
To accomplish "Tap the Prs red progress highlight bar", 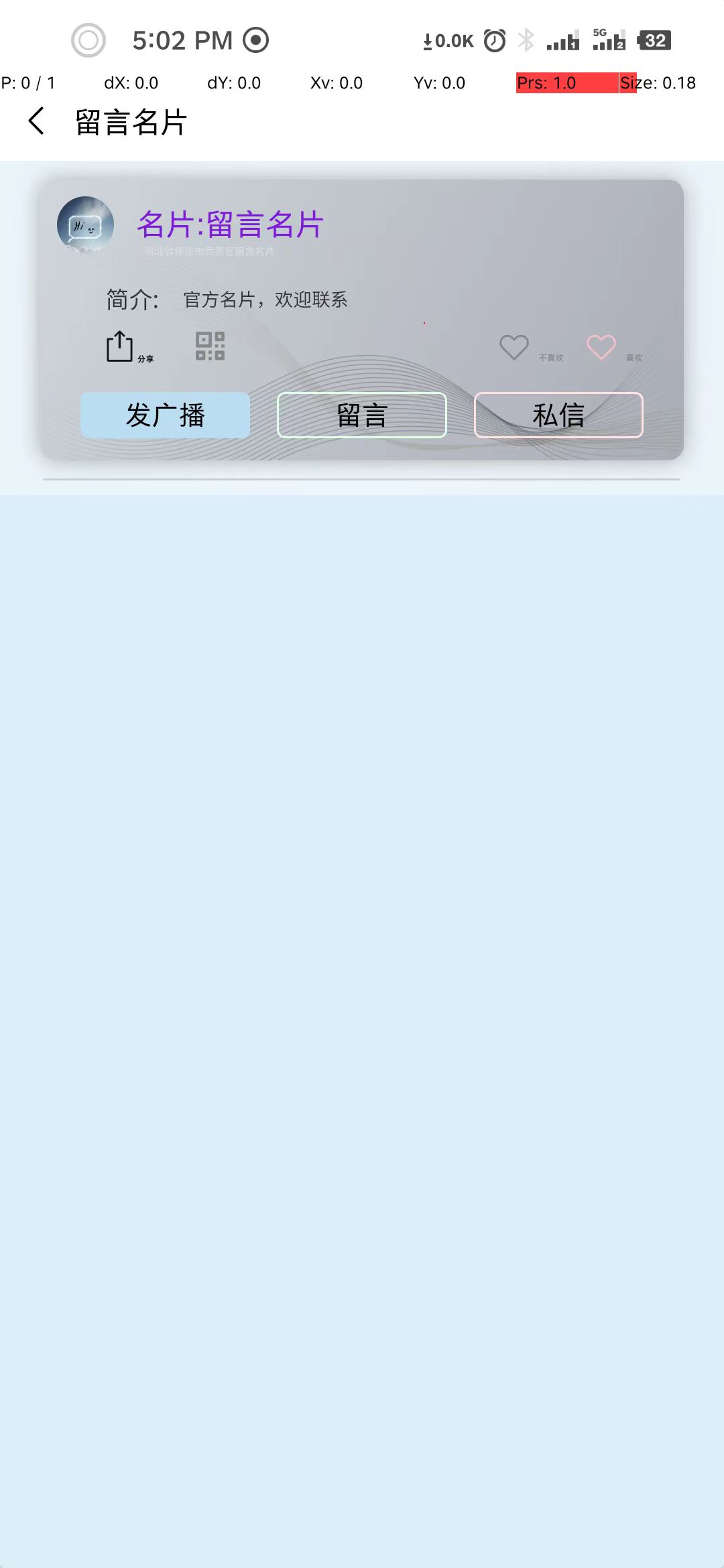I will 577,82.
